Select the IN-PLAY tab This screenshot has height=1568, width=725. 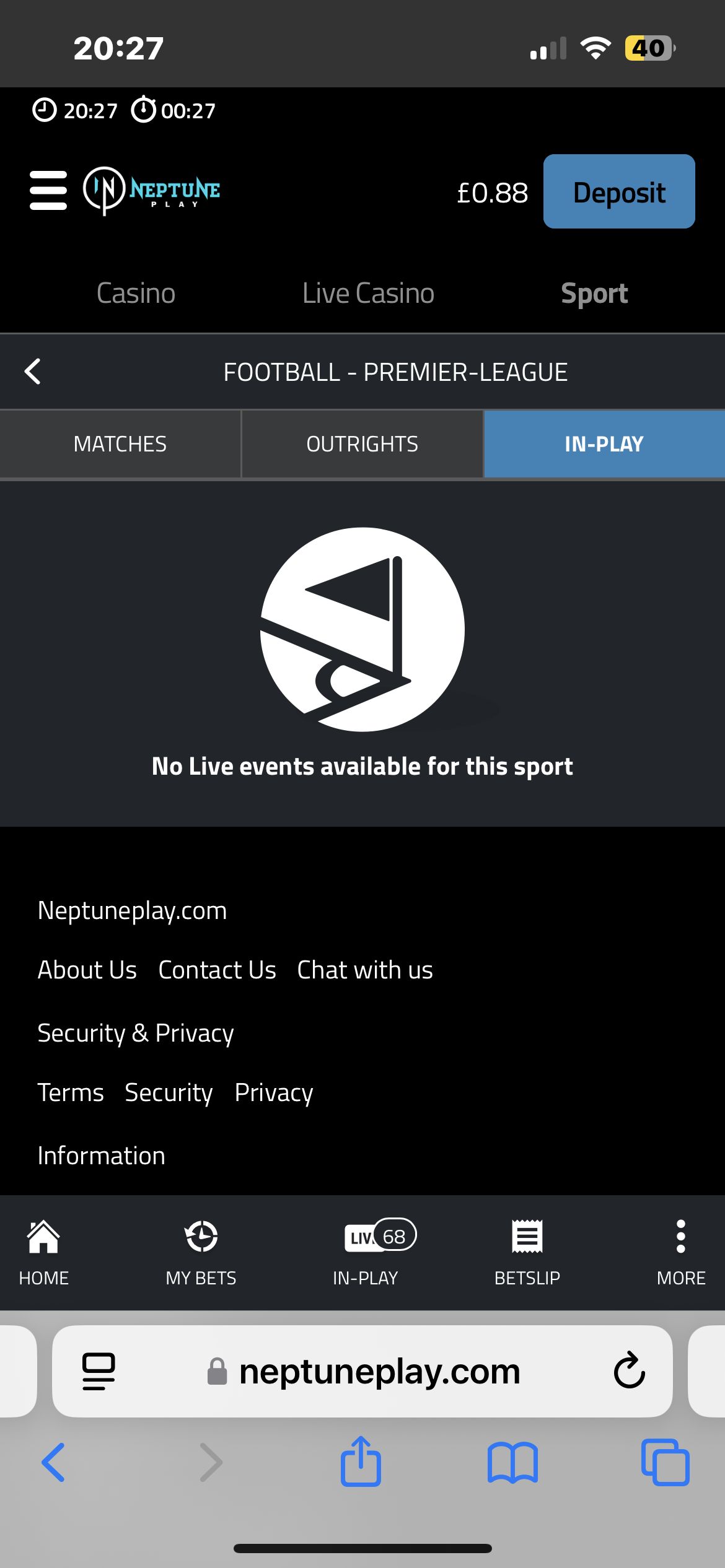[x=604, y=443]
